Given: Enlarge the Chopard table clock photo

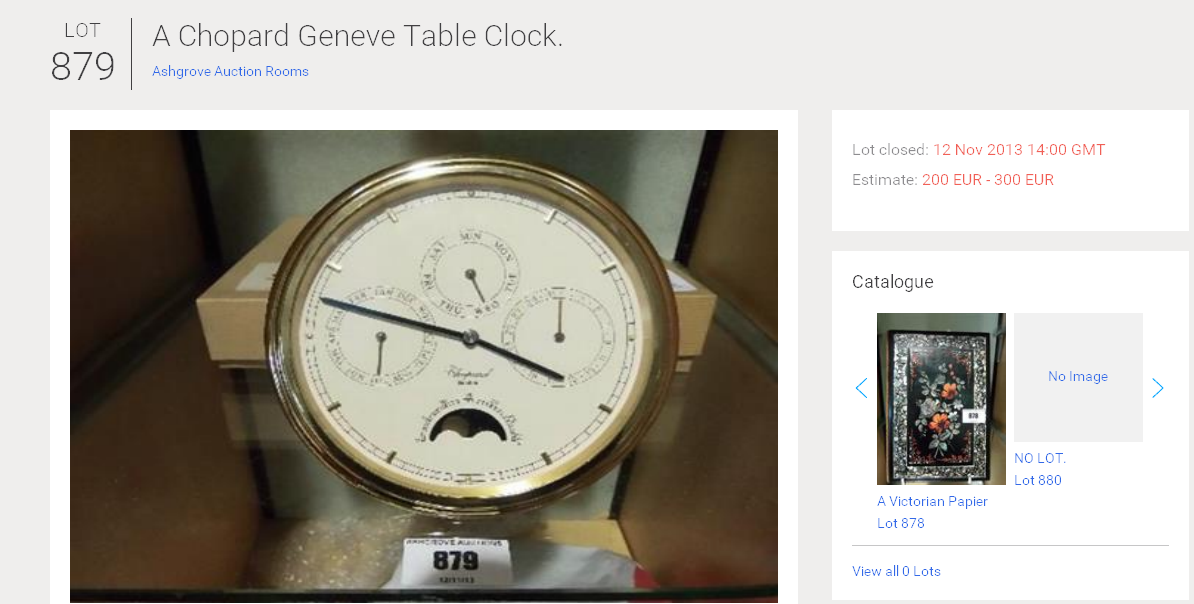Looking at the screenshot, I should pos(423,365).
